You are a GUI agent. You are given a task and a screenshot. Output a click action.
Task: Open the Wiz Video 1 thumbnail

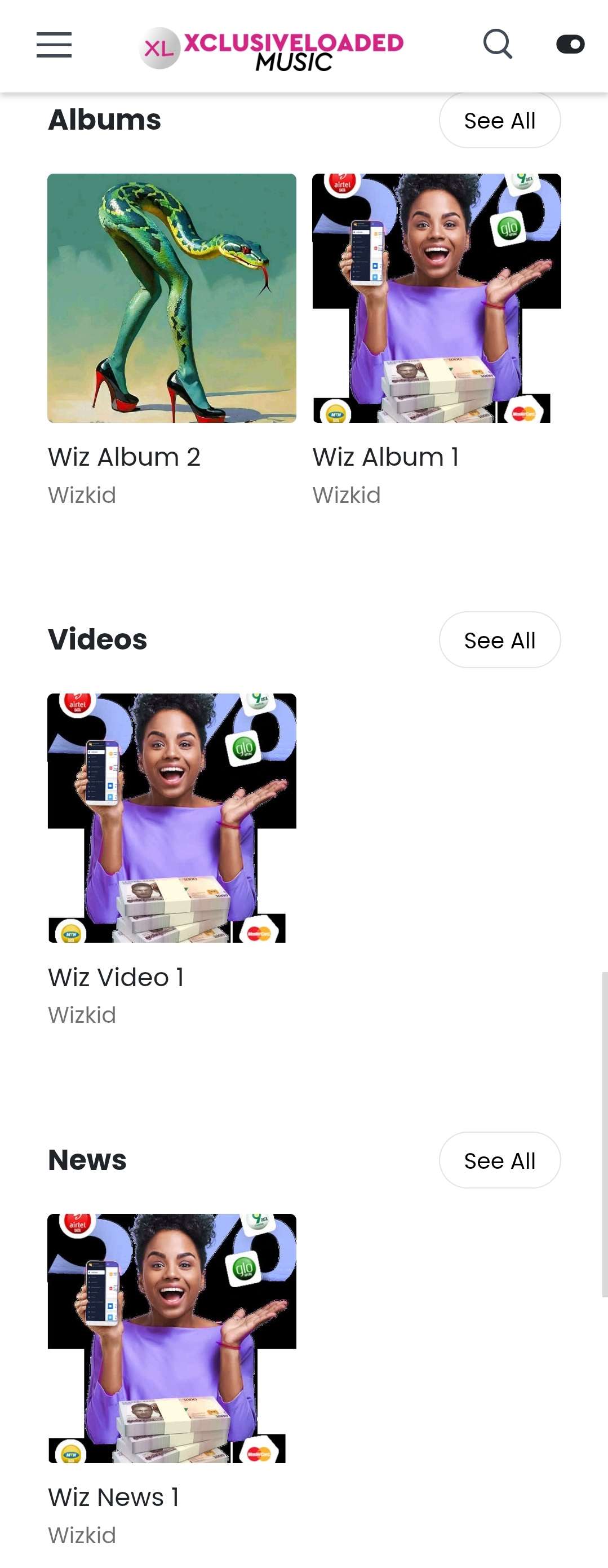[x=172, y=818]
